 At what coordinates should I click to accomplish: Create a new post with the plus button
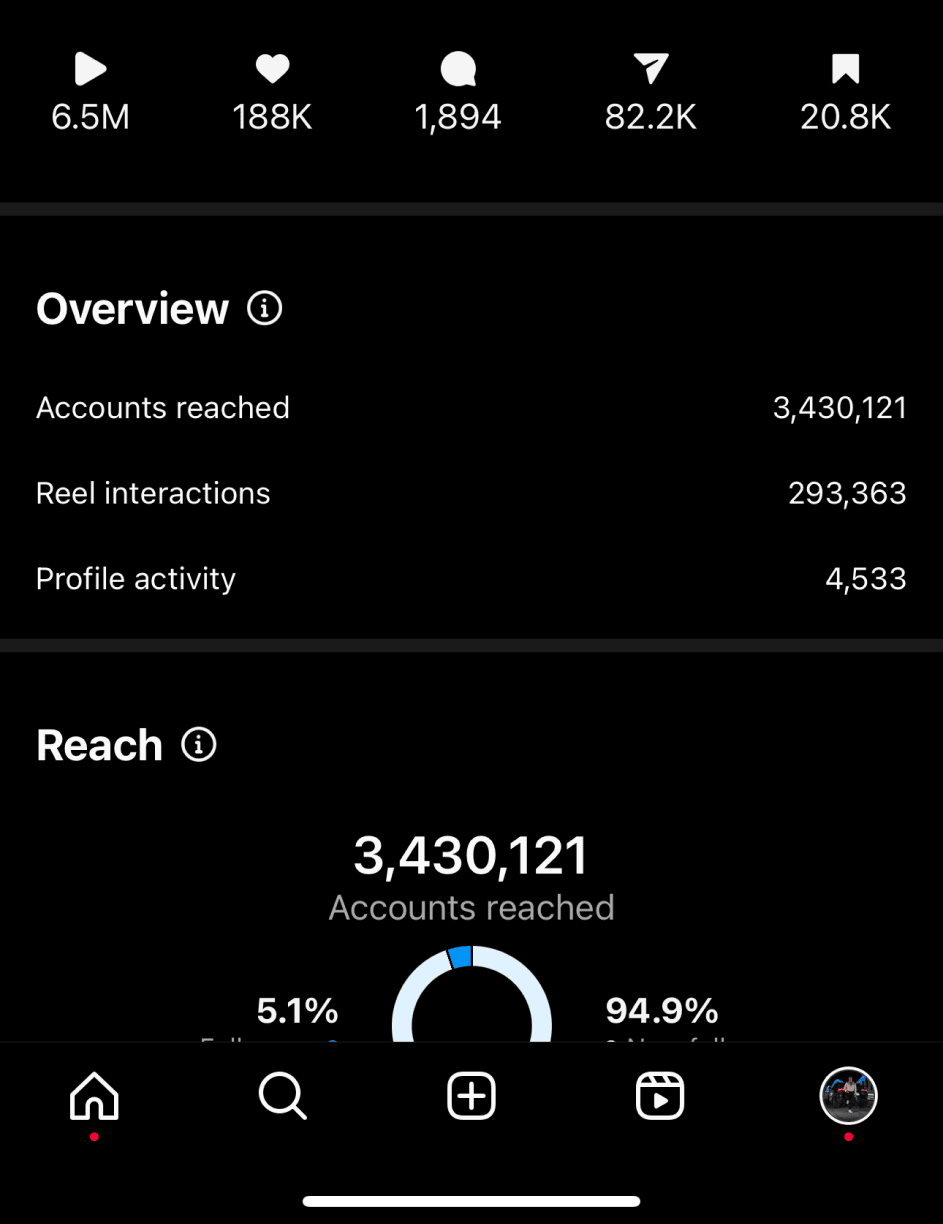471,1096
